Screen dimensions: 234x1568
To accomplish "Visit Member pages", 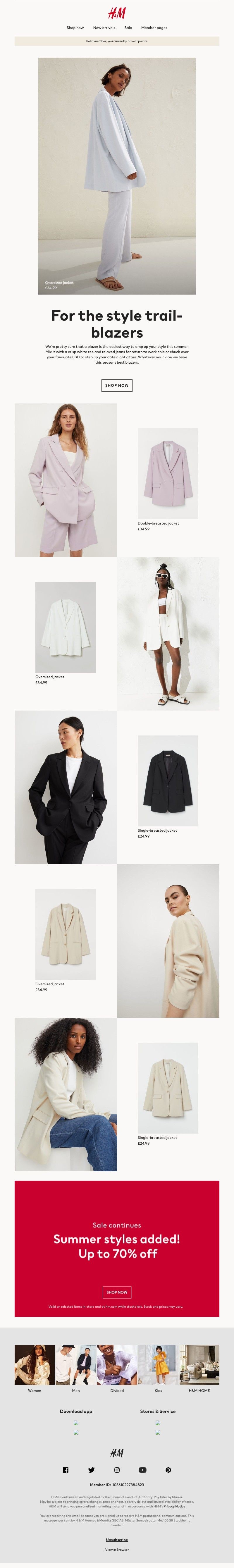I will [x=154, y=27].
